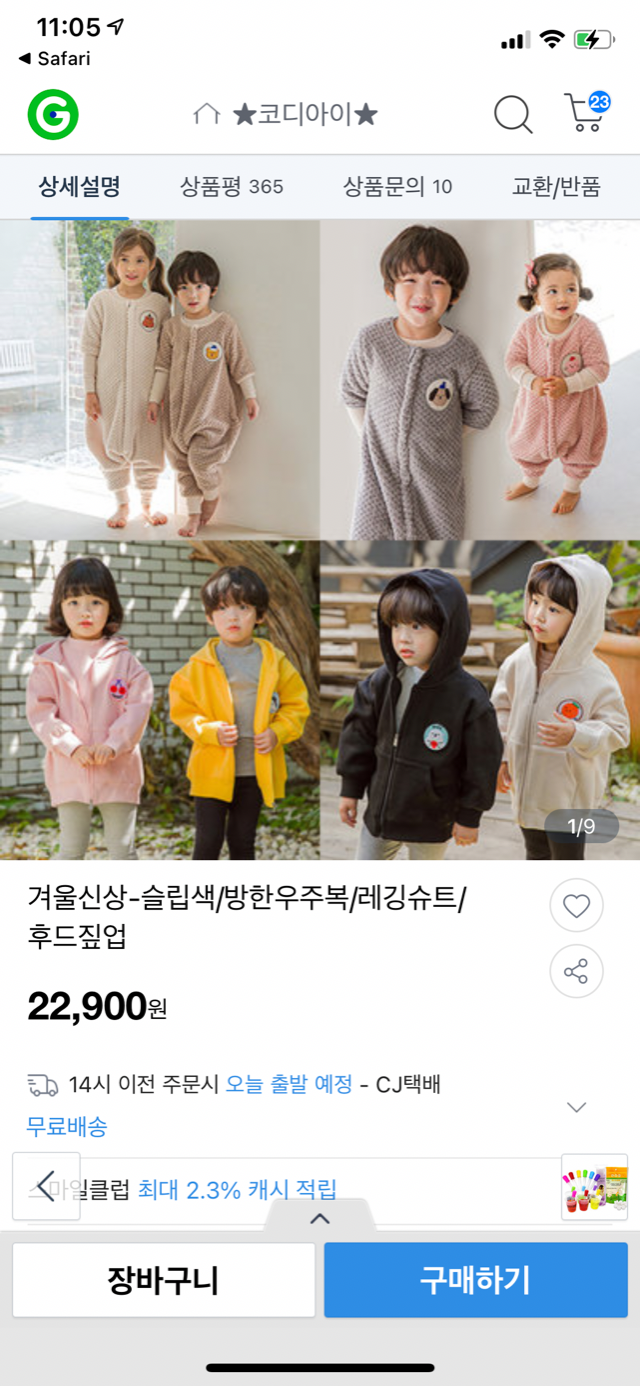This screenshot has width=640, height=1386.
Task: Return to Safari via the back link
Action: pyautogui.click(x=56, y=59)
